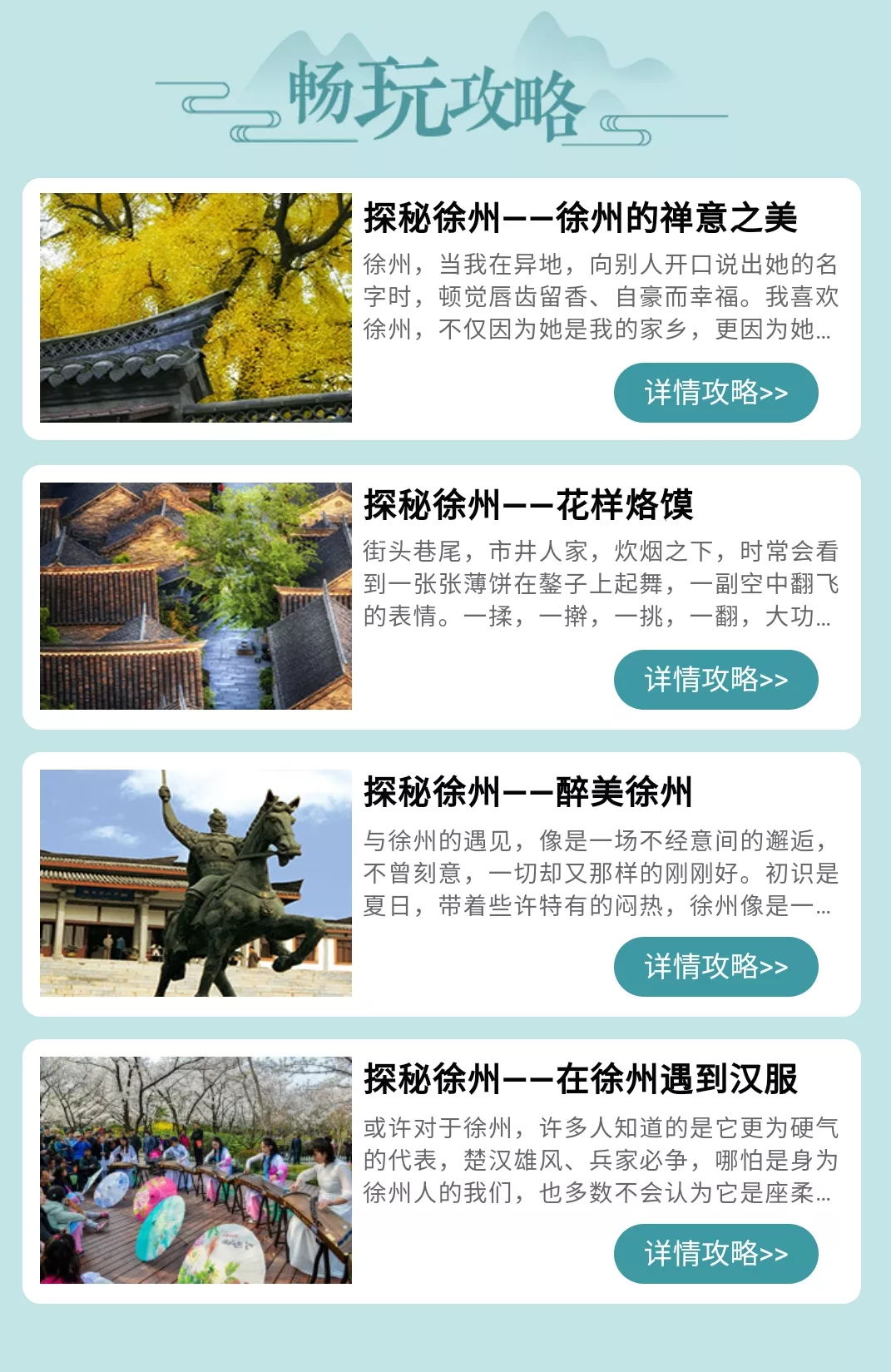View the 醉美徐州 horse statue card

point(196,883)
